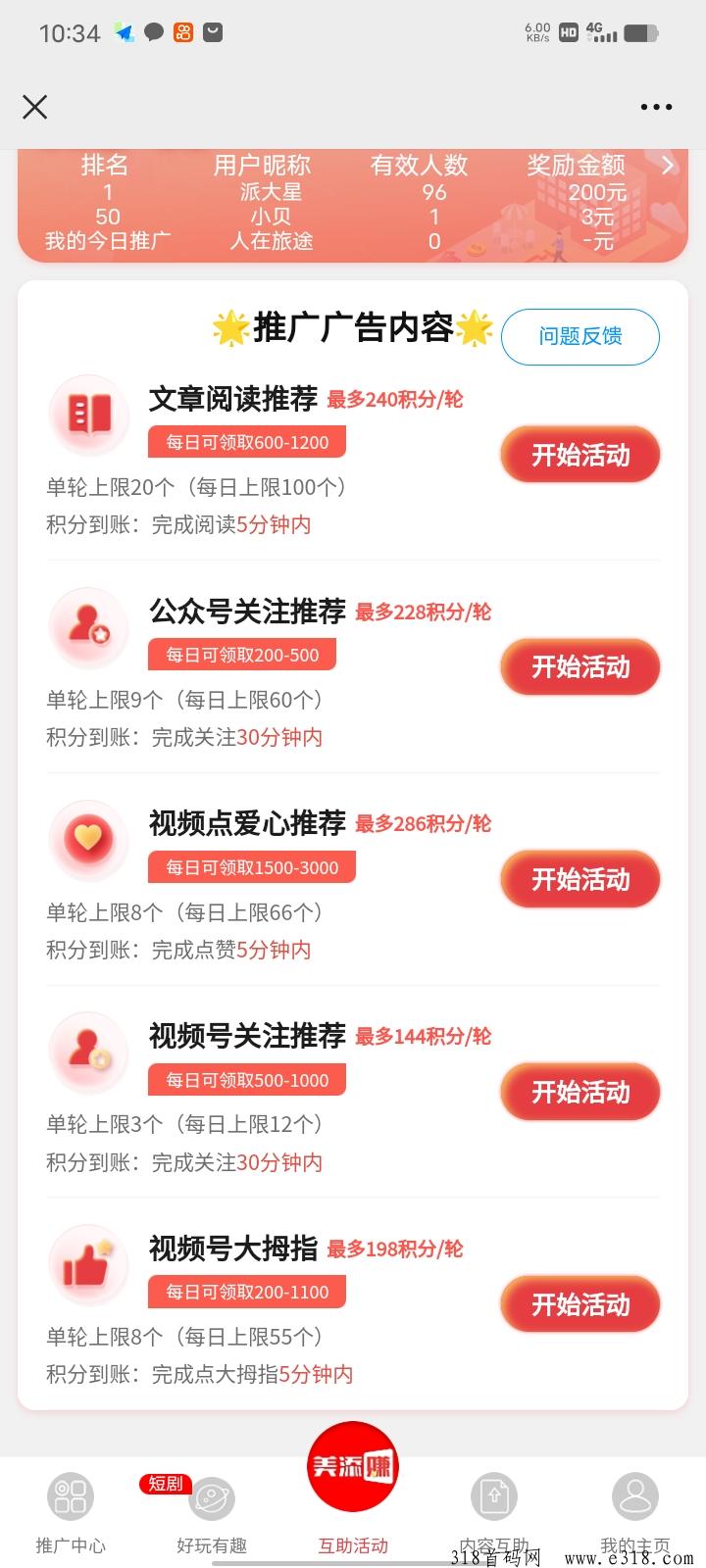The height and width of the screenshot is (1568, 706).
Task: Start the 视频点爱心推荐 activity
Action: pos(580,880)
